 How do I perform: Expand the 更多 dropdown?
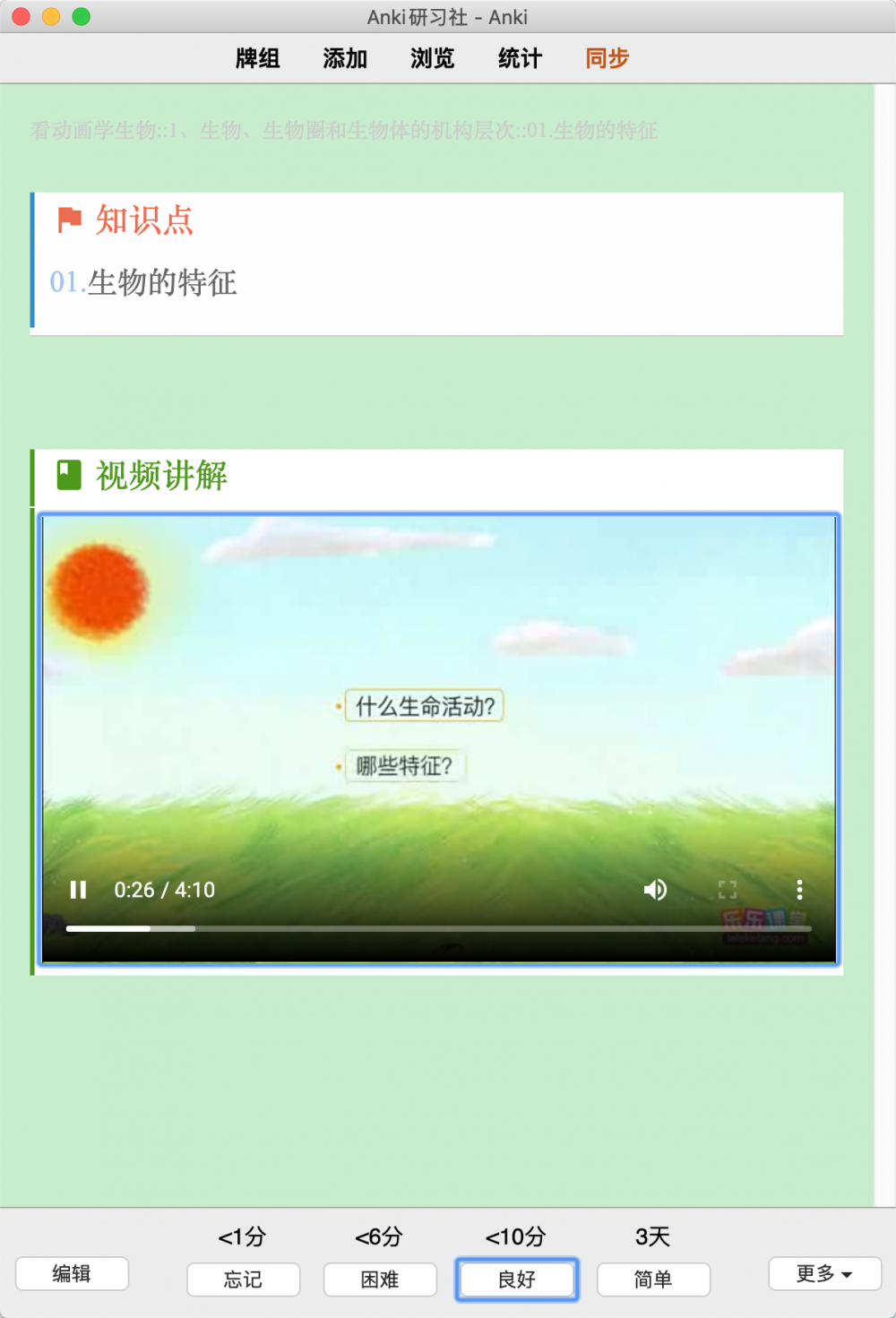click(x=824, y=1273)
